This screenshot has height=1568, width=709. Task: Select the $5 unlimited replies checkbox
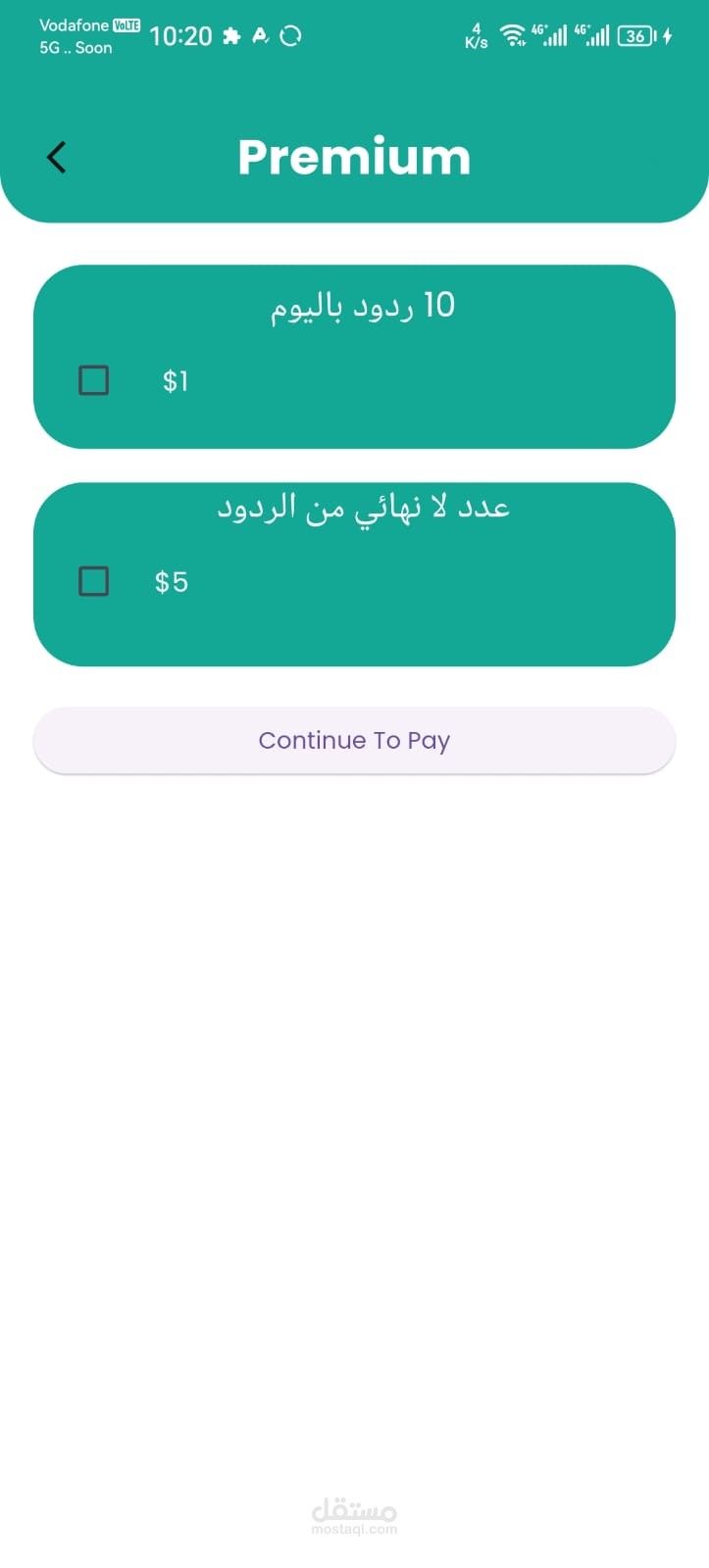[93, 581]
